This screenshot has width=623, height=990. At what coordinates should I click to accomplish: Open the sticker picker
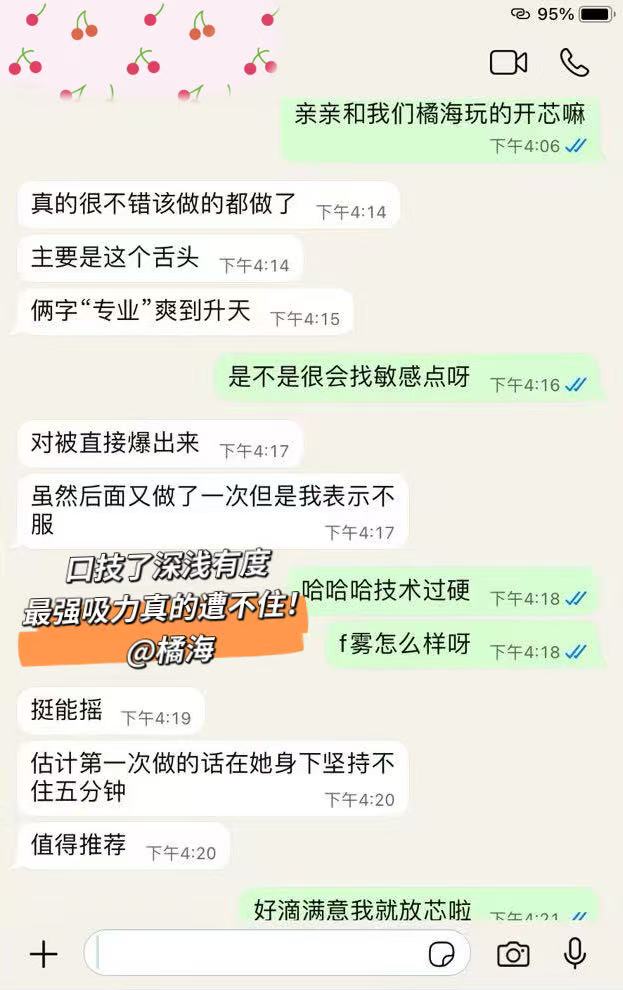pos(441,954)
